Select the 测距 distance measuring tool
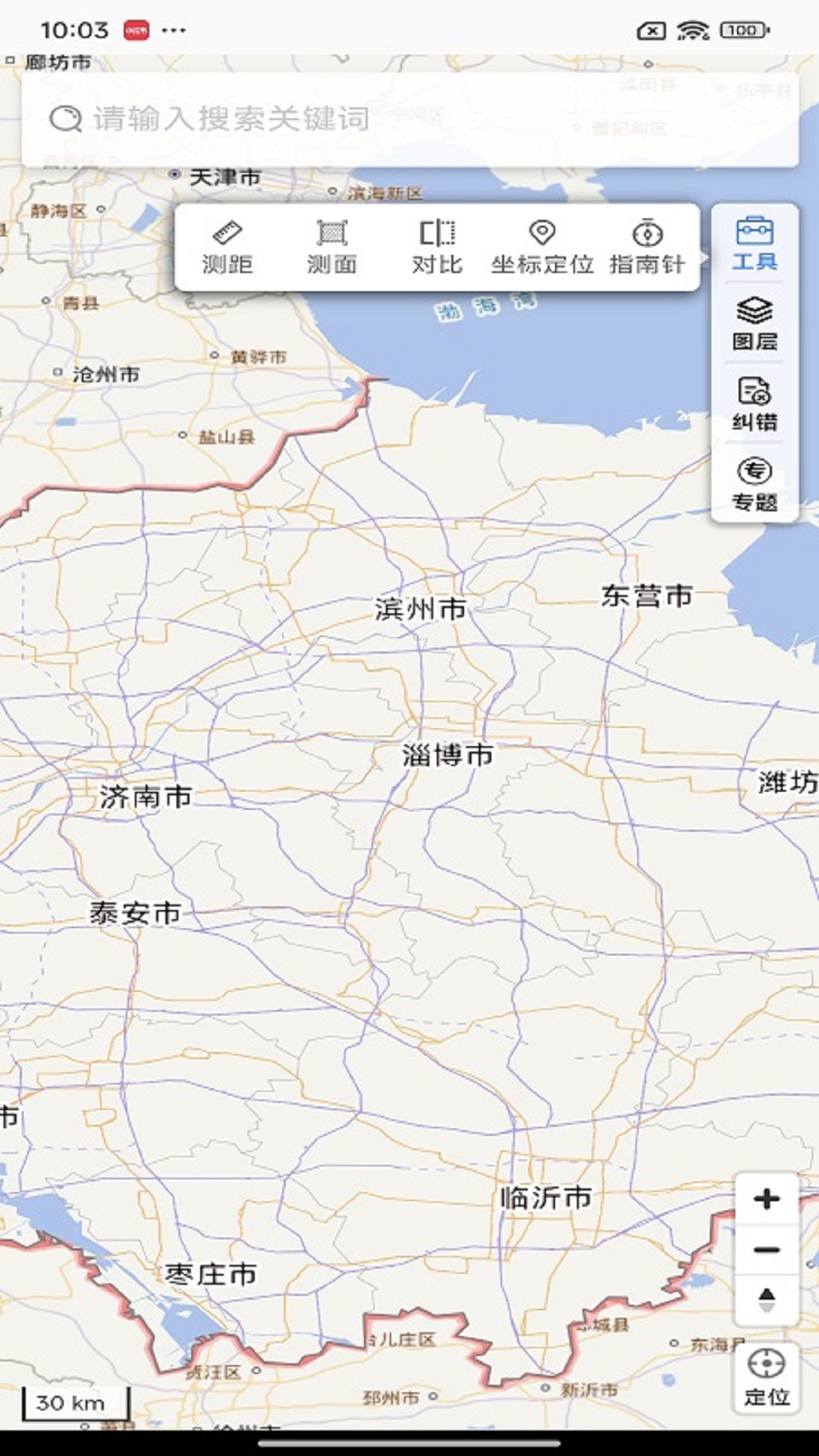This screenshot has width=819, height=1456. (x=227, y=246)
